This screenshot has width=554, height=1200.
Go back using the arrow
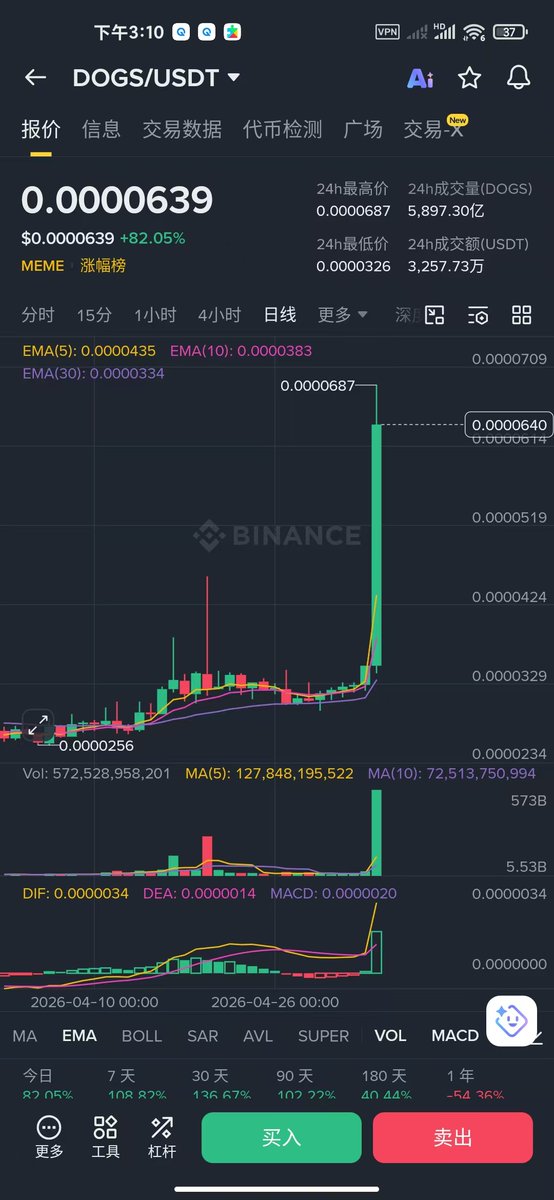point(36,78)
